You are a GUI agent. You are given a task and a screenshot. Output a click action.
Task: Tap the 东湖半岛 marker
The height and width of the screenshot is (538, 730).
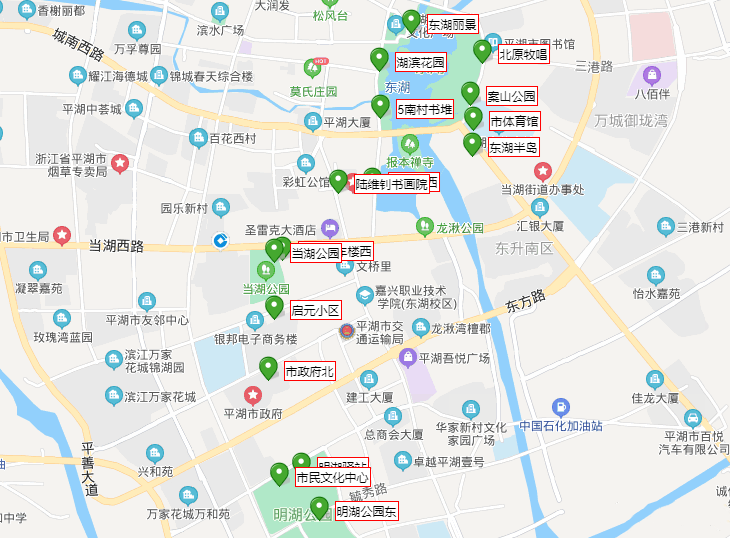(472, 144)
